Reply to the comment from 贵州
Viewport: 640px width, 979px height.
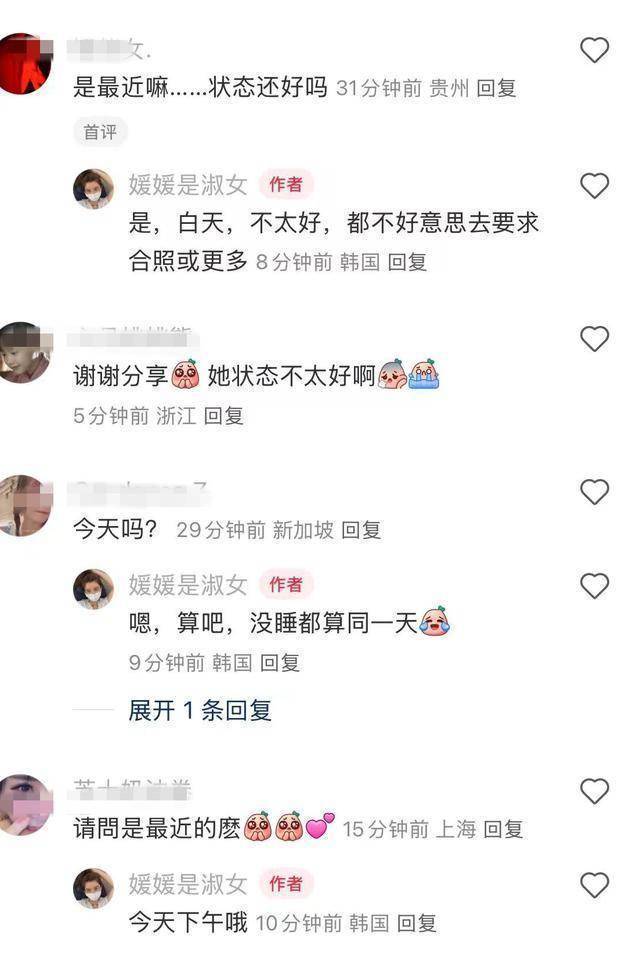(x=496, y=88)
